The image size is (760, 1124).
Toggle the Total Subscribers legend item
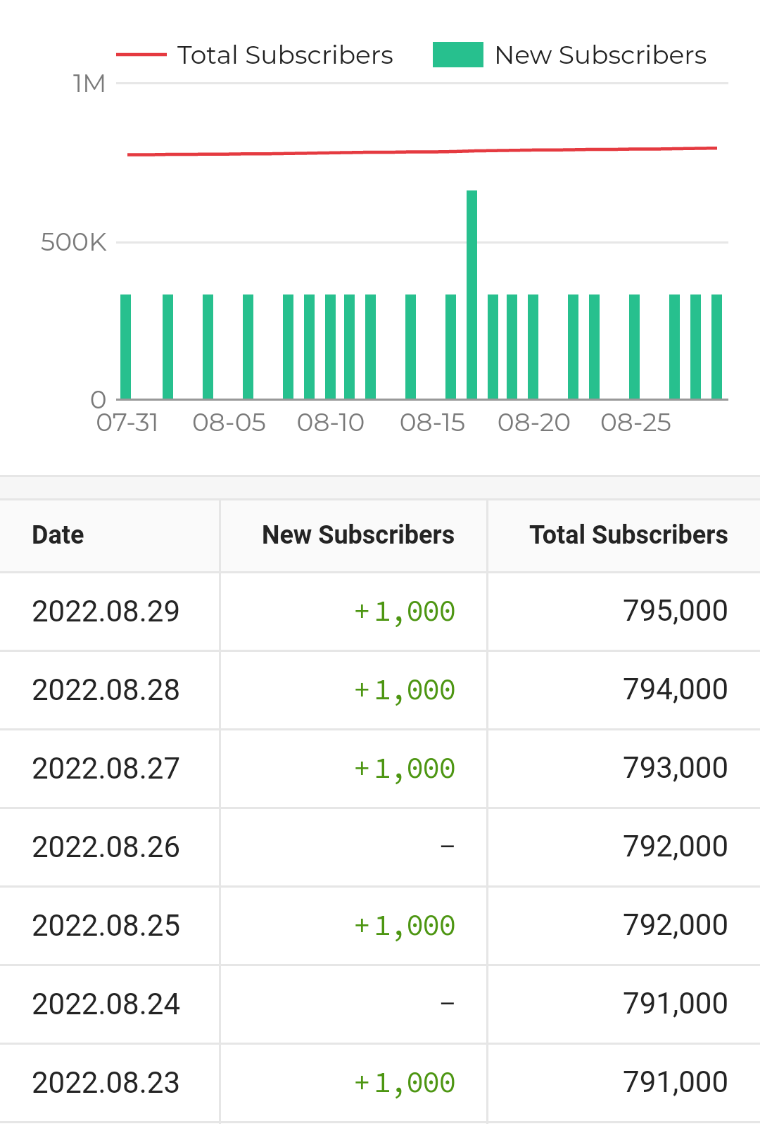pos(255,56)
